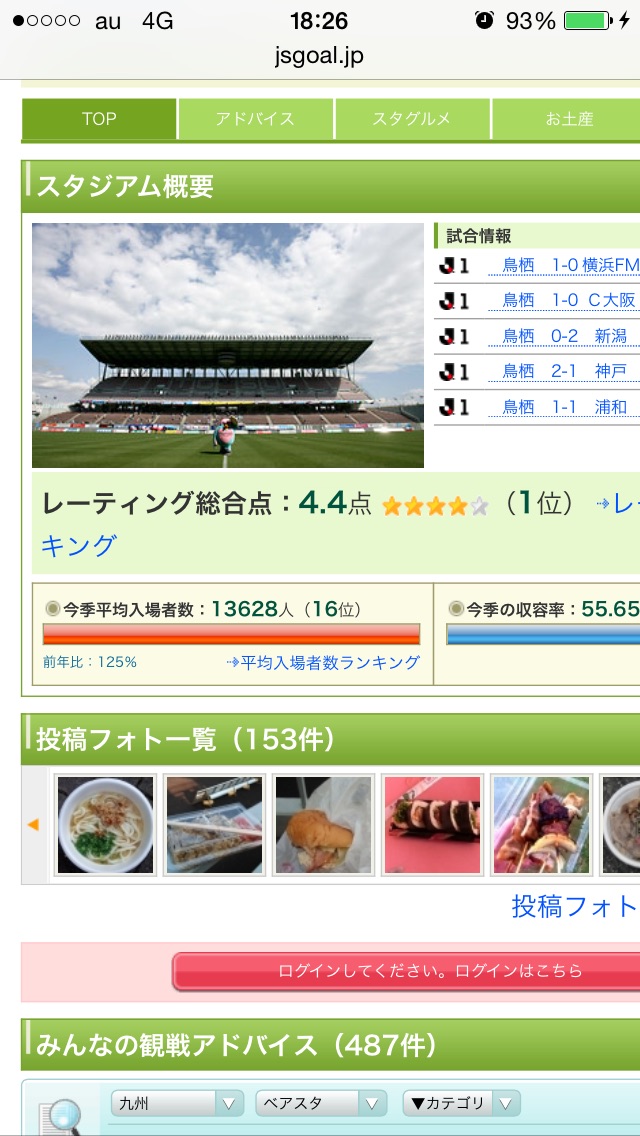Open the rating ranking link
This screenshot has width=640, height=1136.
click(x=78, y=545)
